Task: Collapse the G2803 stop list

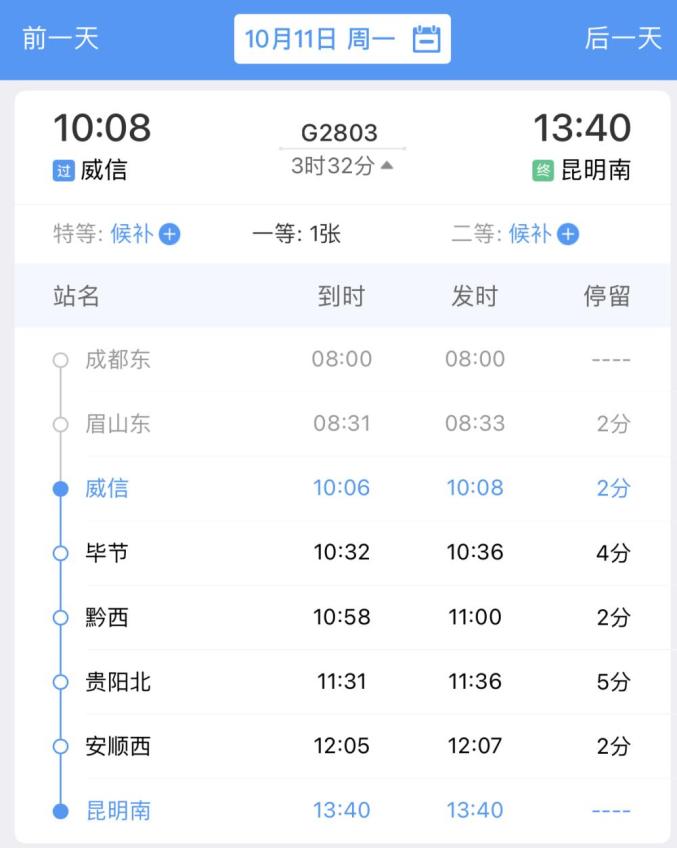Action: [342, 166]
